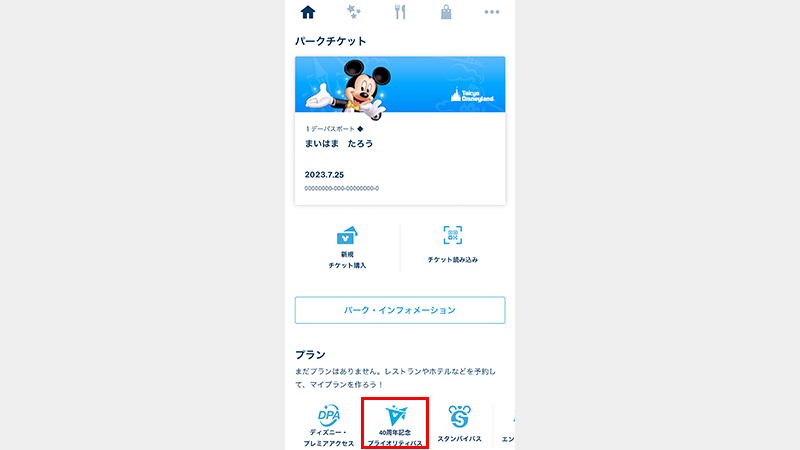Open the Mickey park ticket card
The image size is (800, 450).
(400, 130)
